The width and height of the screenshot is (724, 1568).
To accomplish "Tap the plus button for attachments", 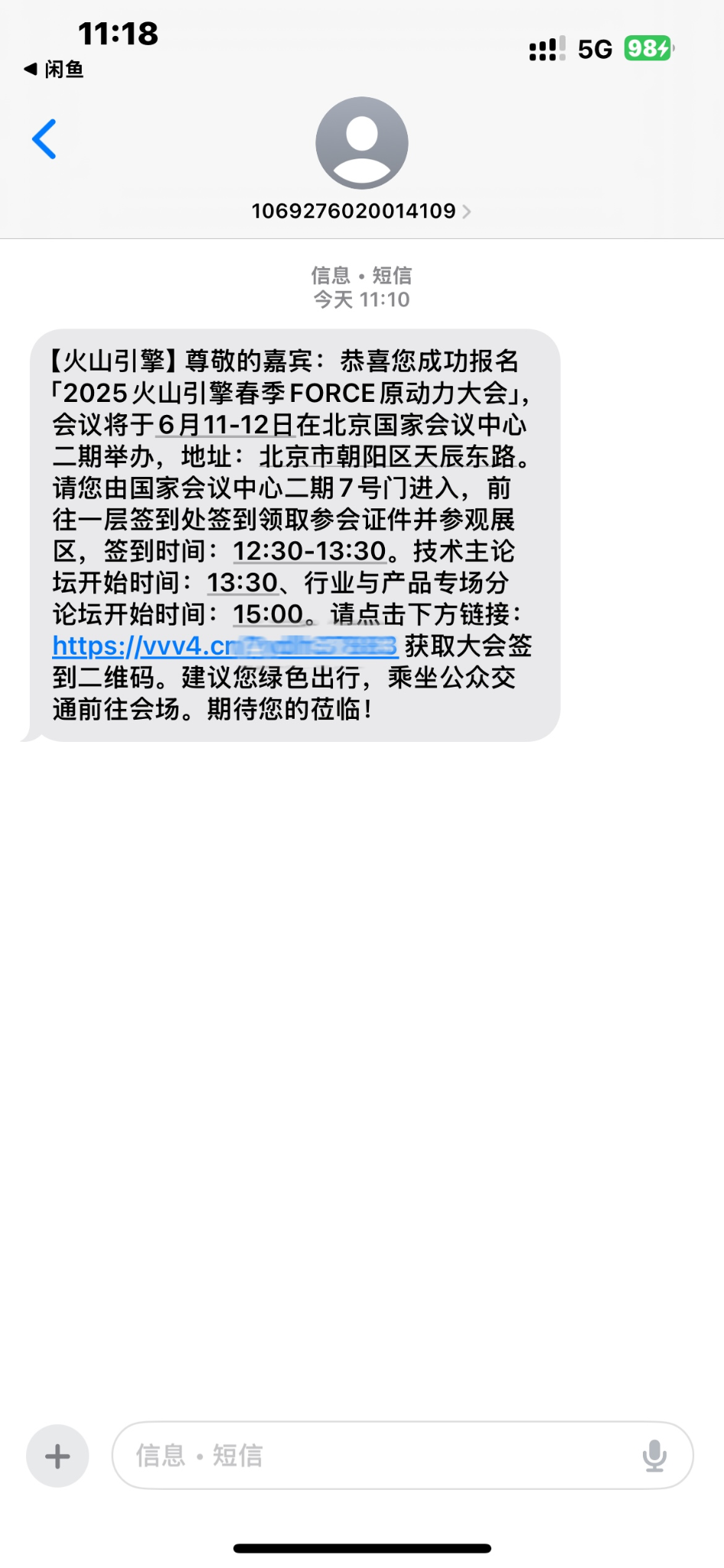I will pyautogui.click(x=57, y=1455).
